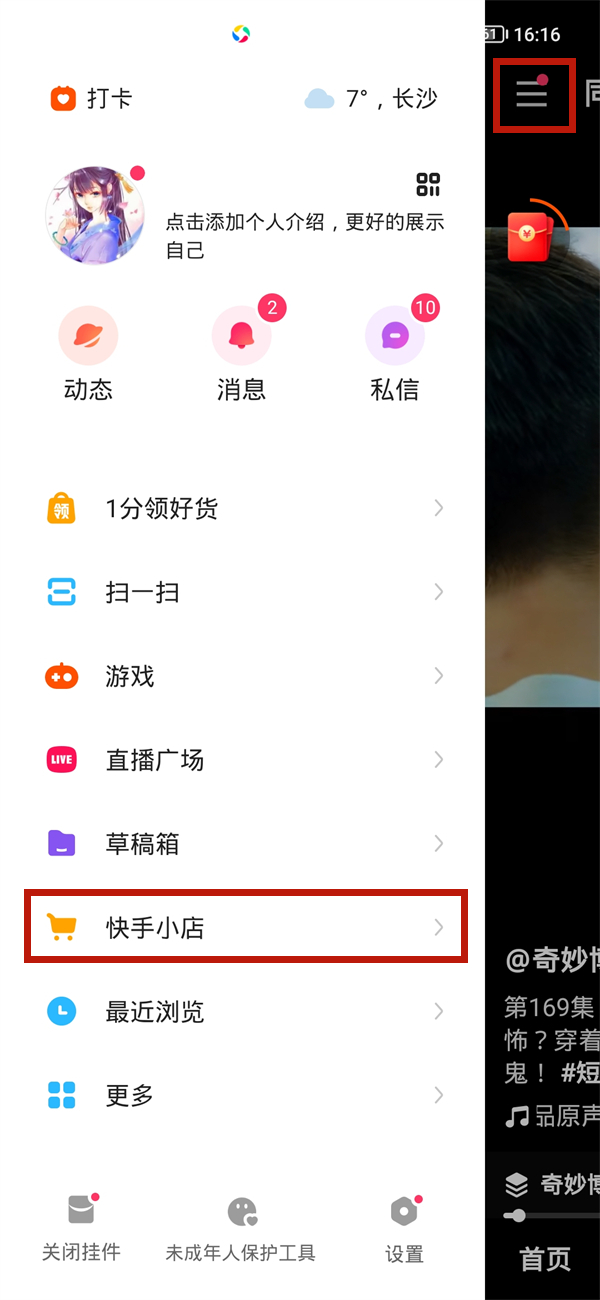This screenshot has width=600, height=1300.
Task: Open 消息 notifications
Action: tap(242, 354)
